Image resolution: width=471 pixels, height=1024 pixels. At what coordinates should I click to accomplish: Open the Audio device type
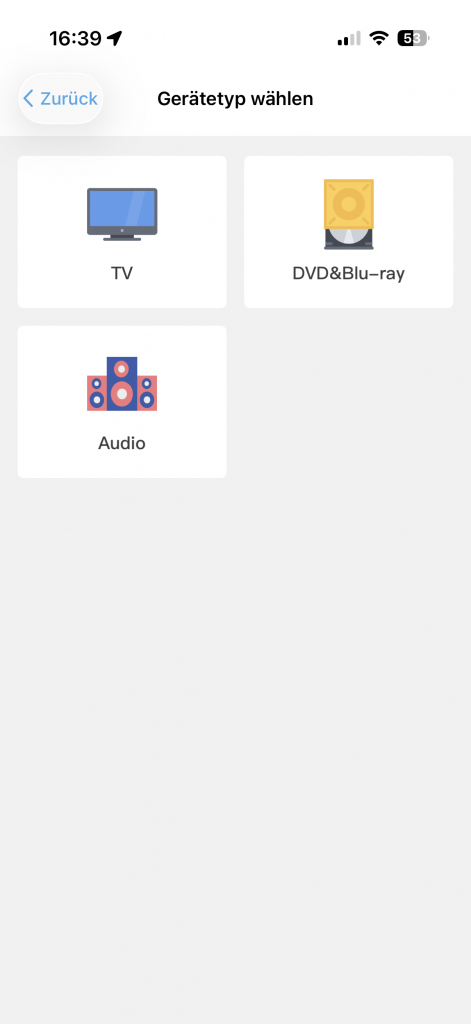point(122,402)
